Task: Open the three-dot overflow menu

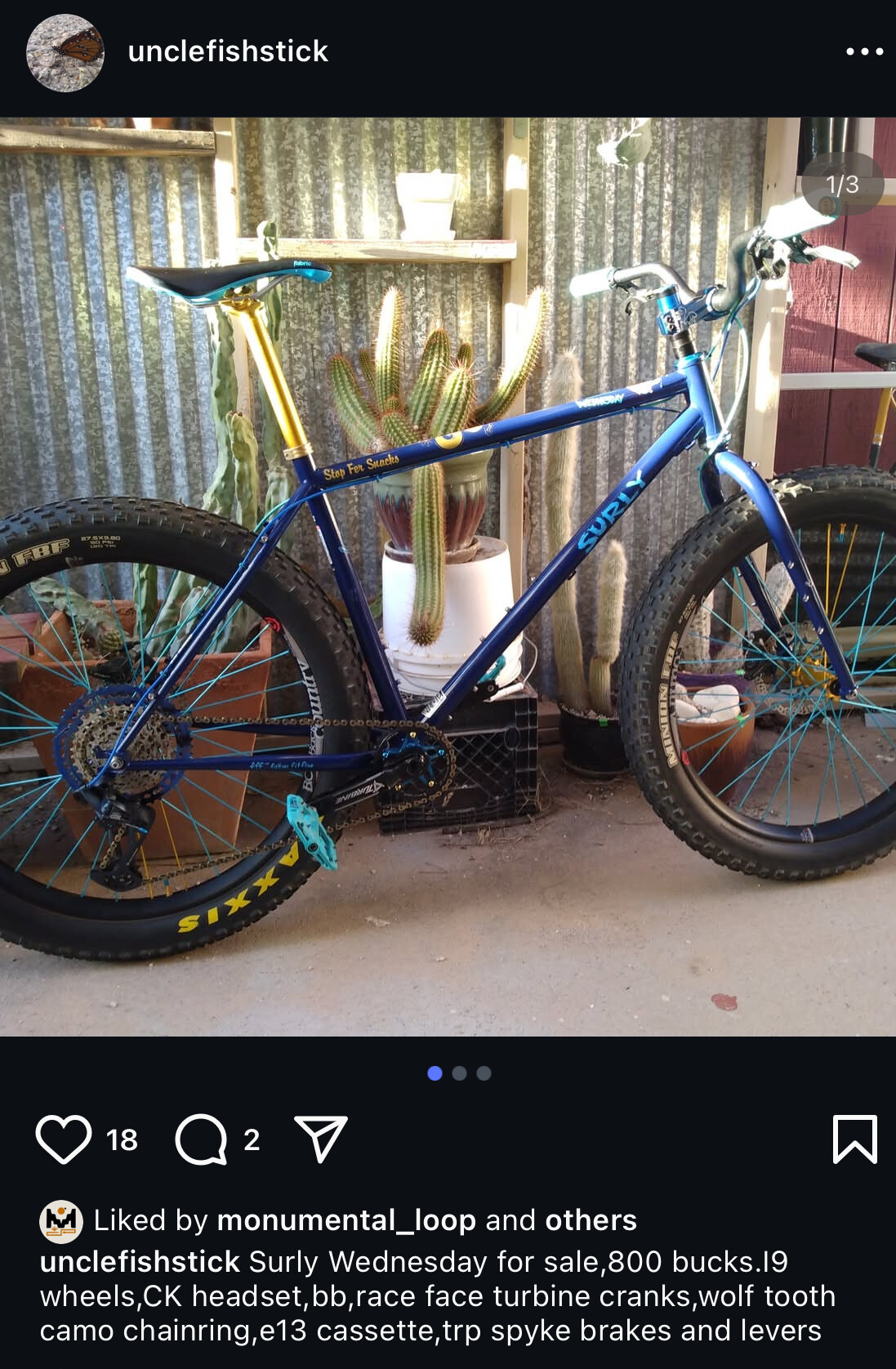Action: point(863,51)
